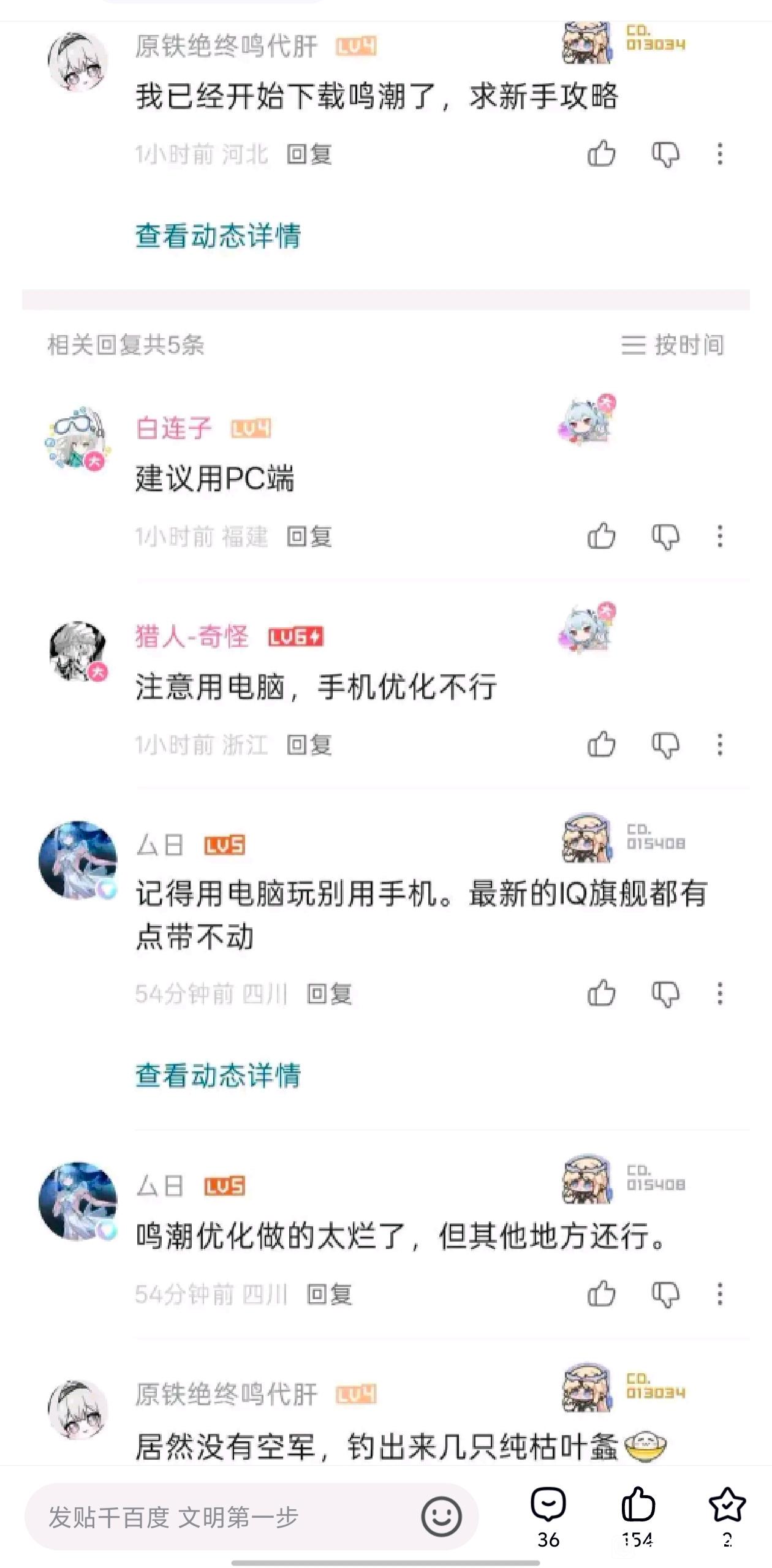Like 白连子's 建议用PC端 comment
The image size is (772, 1568).
click(601, 536)
